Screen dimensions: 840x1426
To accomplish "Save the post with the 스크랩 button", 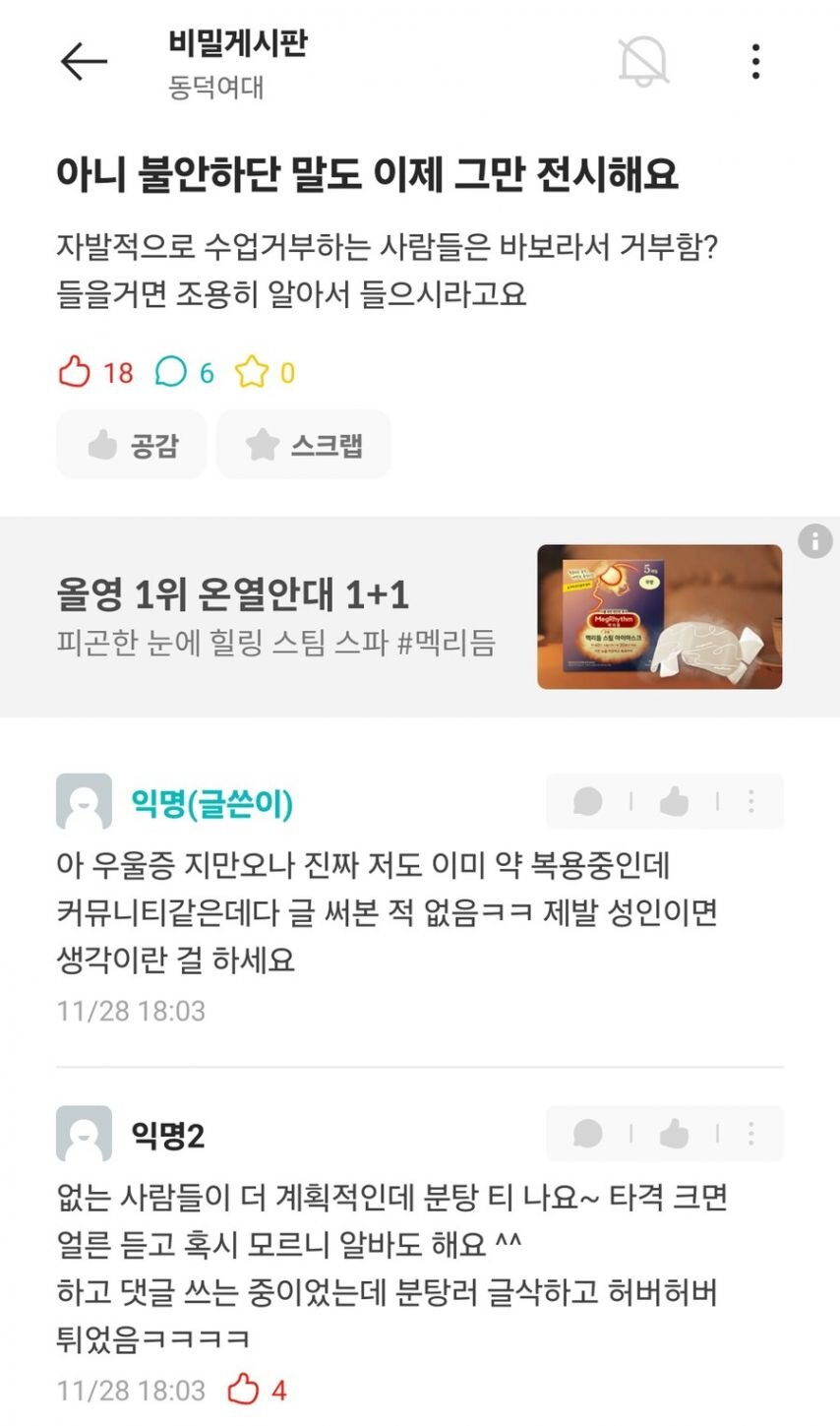I will pos(304,445).
